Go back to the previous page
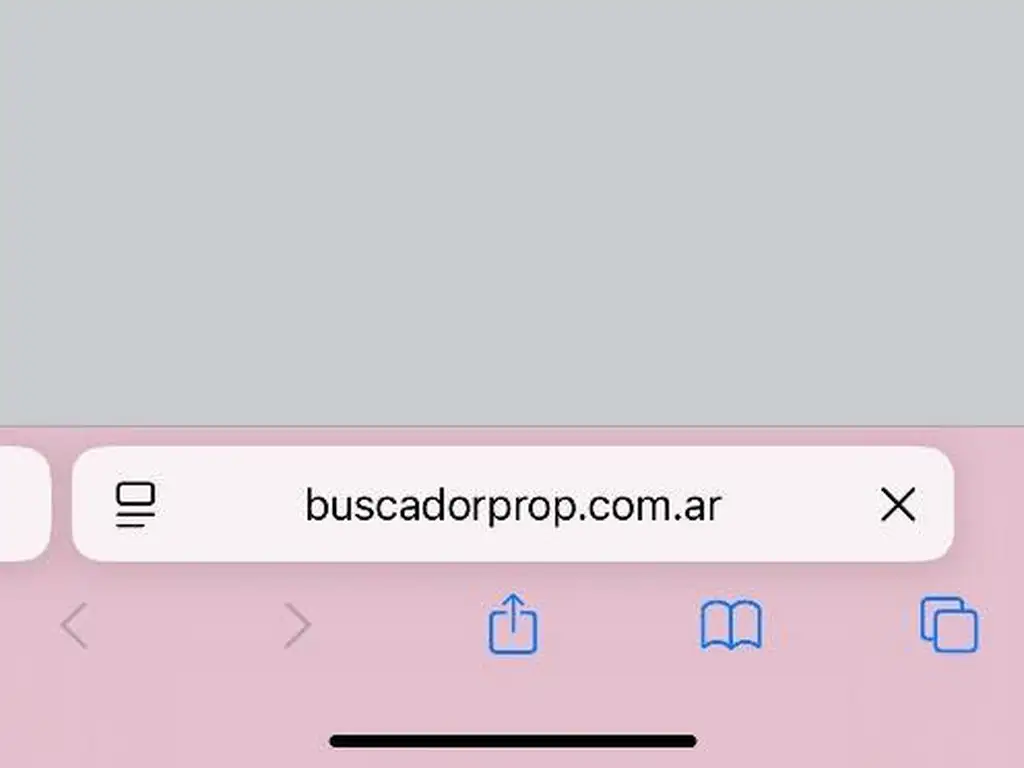The height and width of the screenshot is (768, 1024). (x=75, y=626)
